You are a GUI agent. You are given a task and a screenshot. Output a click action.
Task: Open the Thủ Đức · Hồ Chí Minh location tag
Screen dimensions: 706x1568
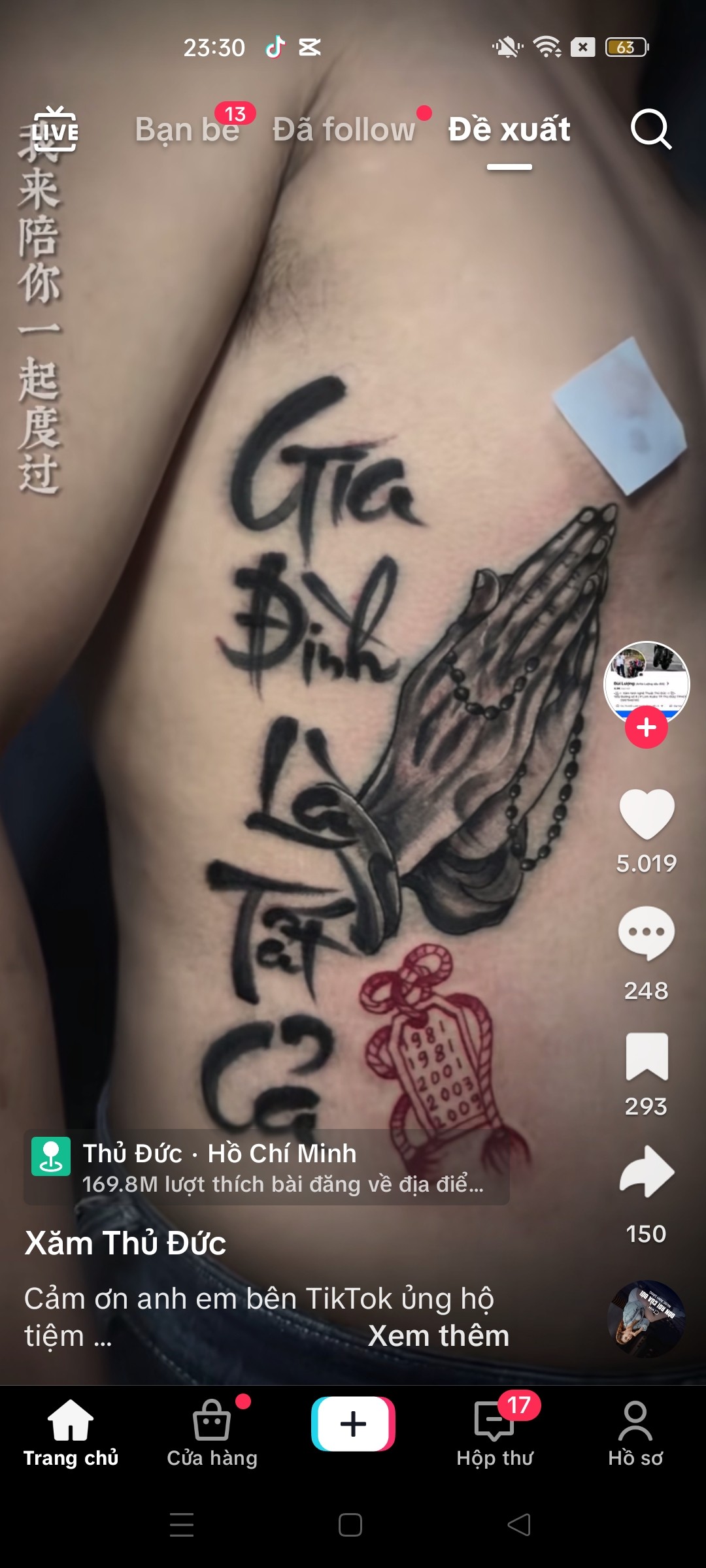coord(267,1167)
